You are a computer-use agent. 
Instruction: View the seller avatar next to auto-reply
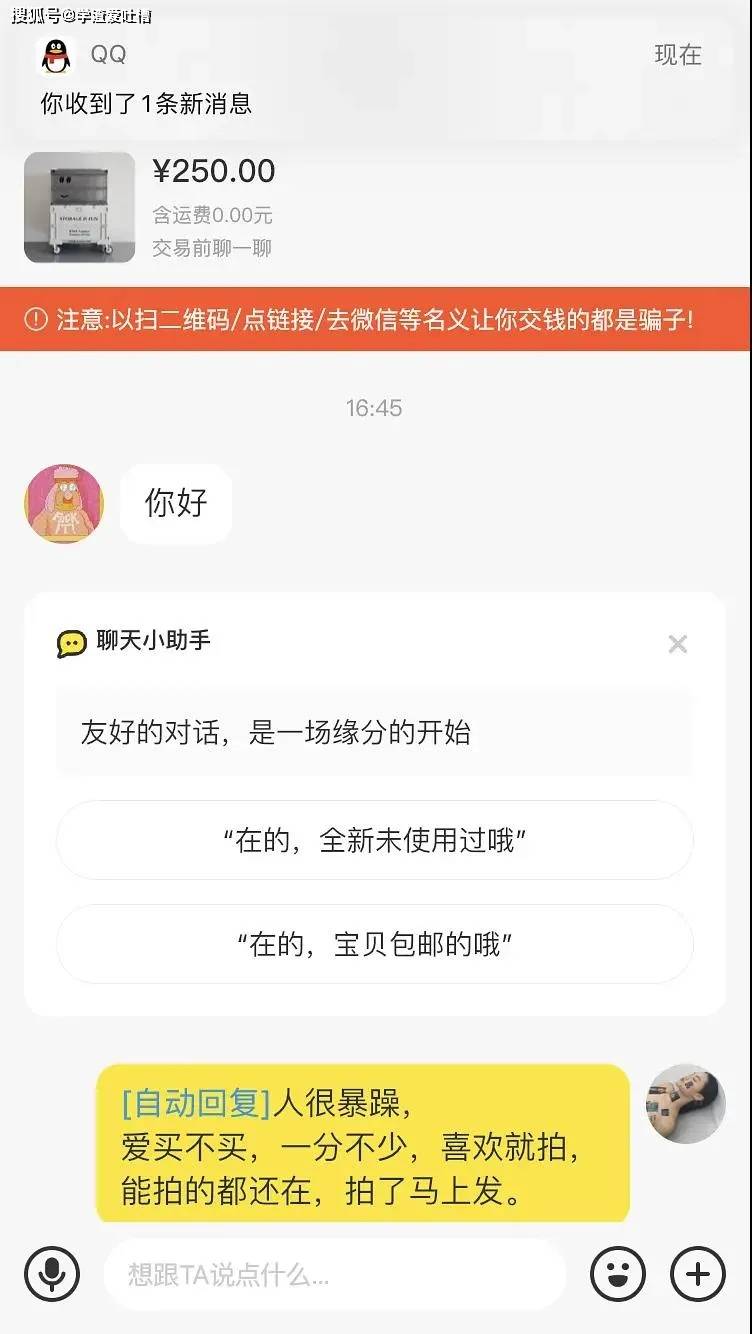coord(686,1103)
